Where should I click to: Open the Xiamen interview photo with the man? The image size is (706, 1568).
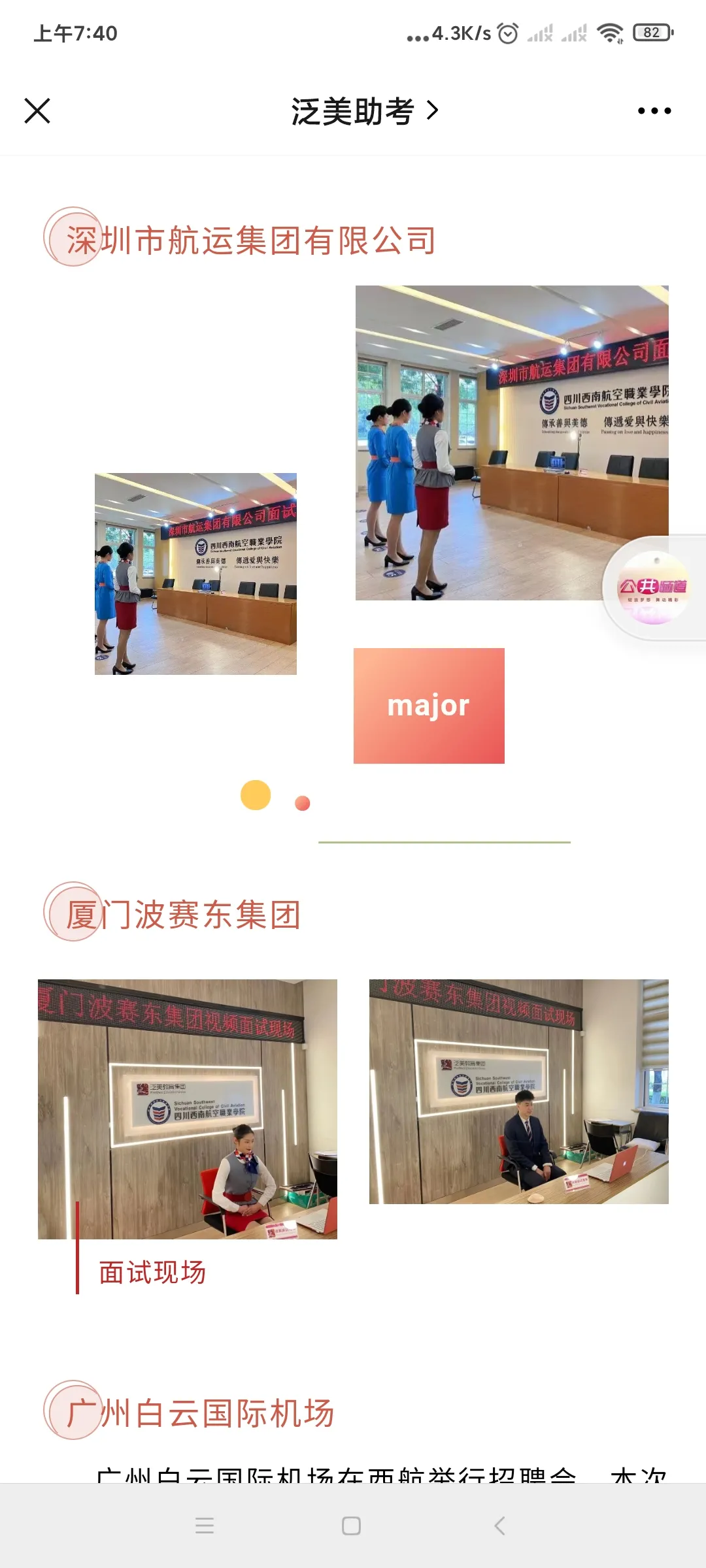518,1091
